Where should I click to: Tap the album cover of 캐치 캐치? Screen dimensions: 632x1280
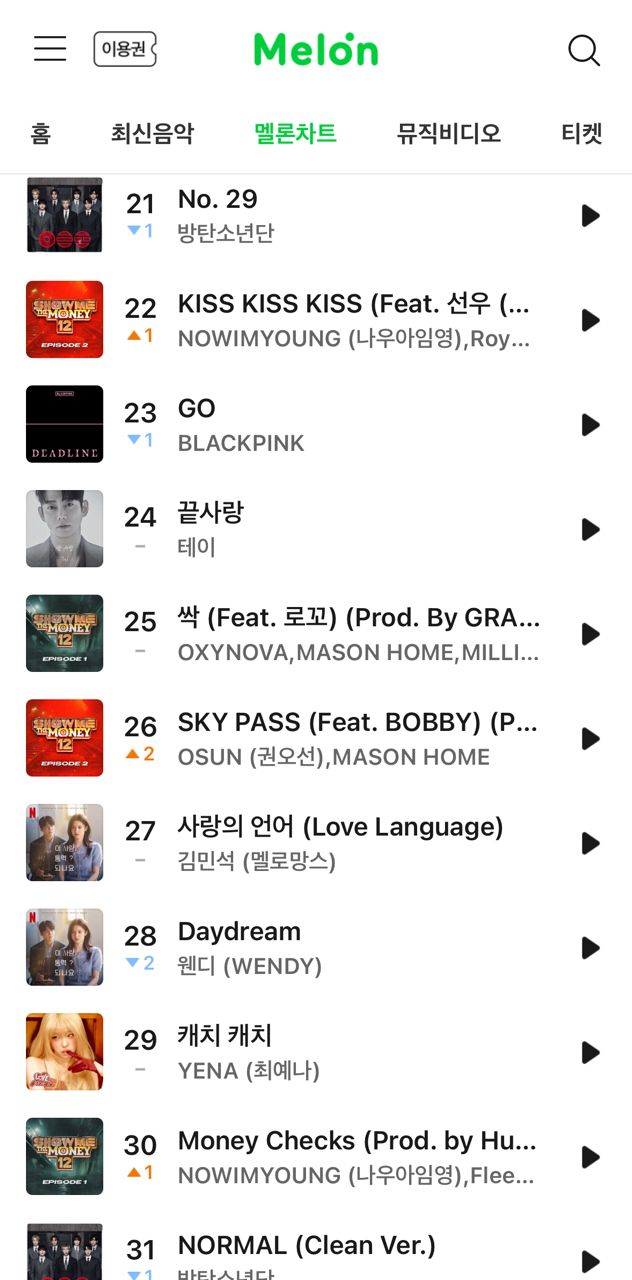click(x=65, y=1052)
